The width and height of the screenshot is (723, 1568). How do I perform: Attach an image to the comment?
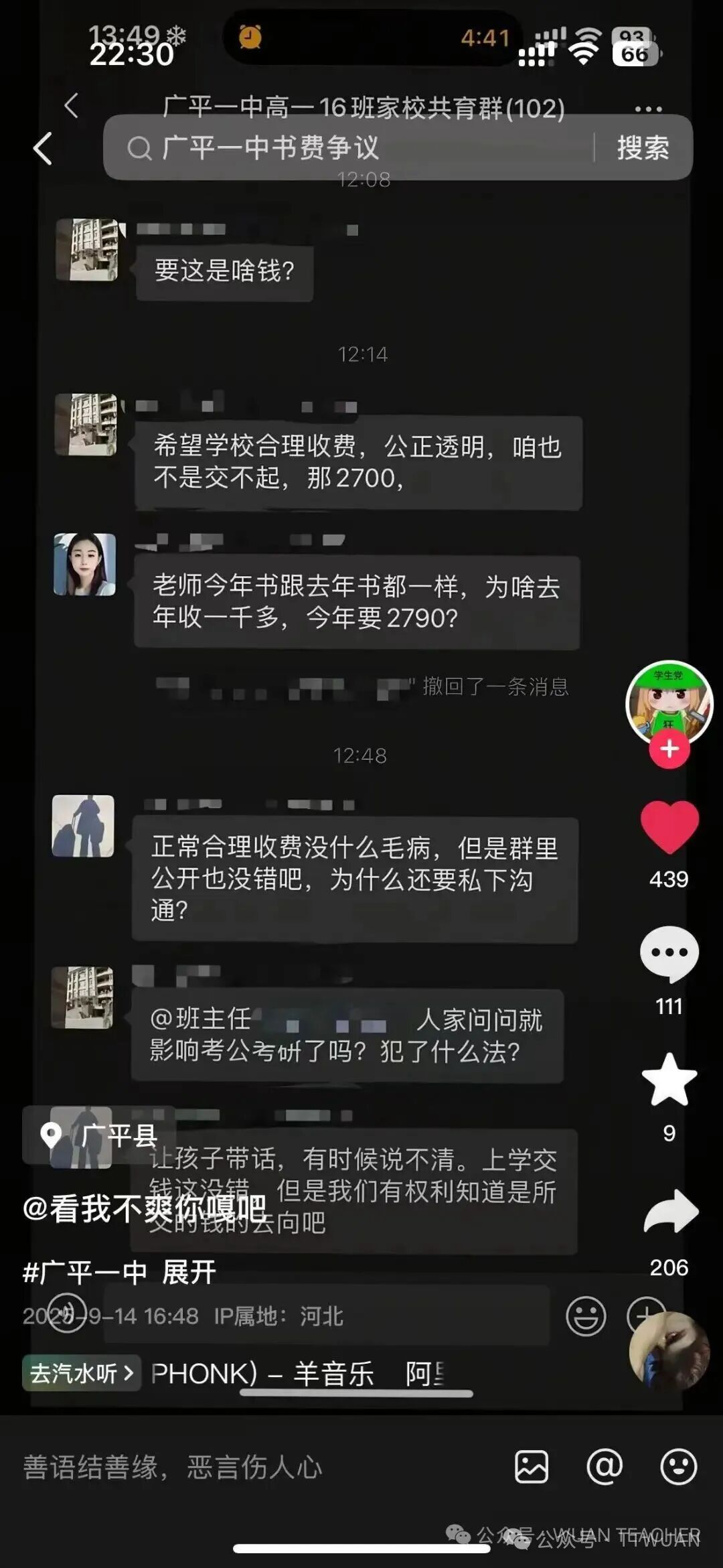pyautogui.click(x=532, y=1467)
